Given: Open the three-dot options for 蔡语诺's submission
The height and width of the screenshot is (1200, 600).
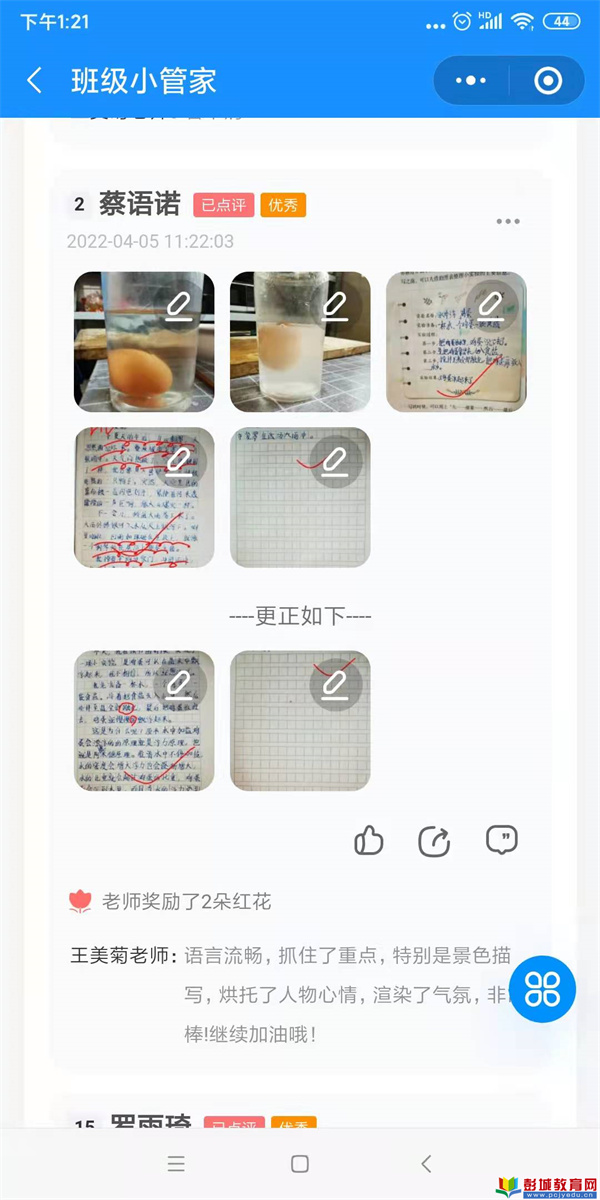Looking at the screenshot, I should pos(508,221).
